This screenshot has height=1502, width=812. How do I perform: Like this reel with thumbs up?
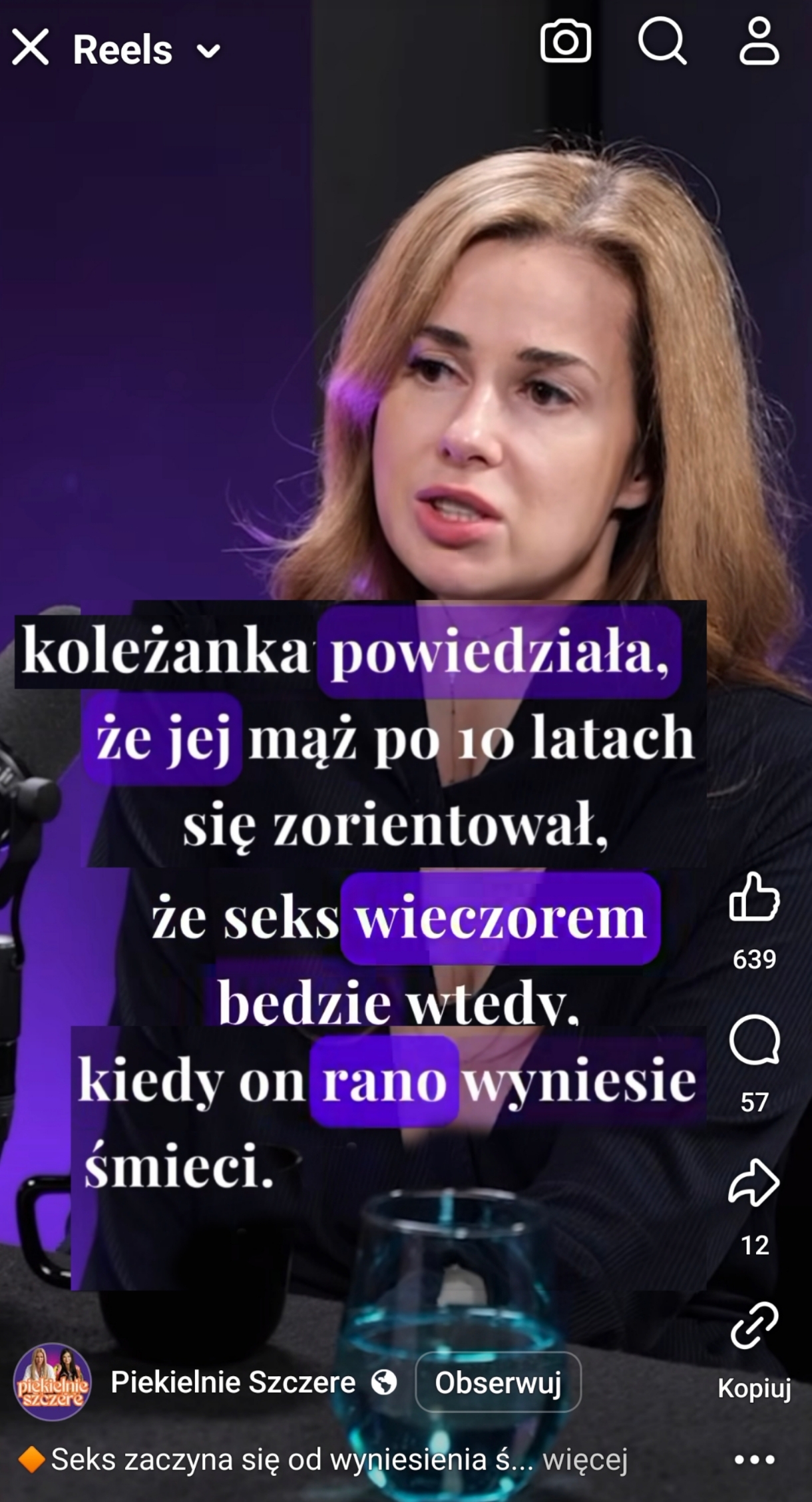(754, 897)
